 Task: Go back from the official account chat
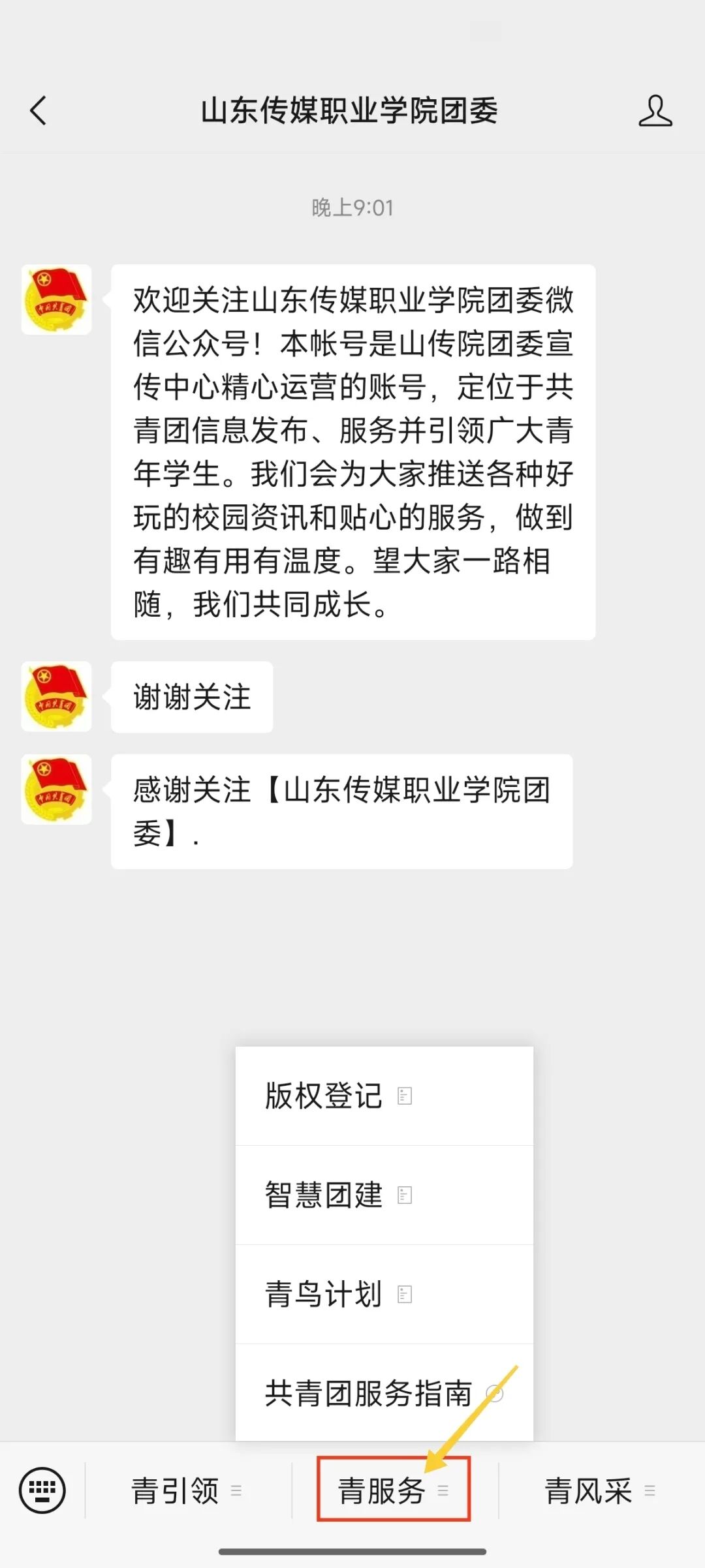click(39, 110)
